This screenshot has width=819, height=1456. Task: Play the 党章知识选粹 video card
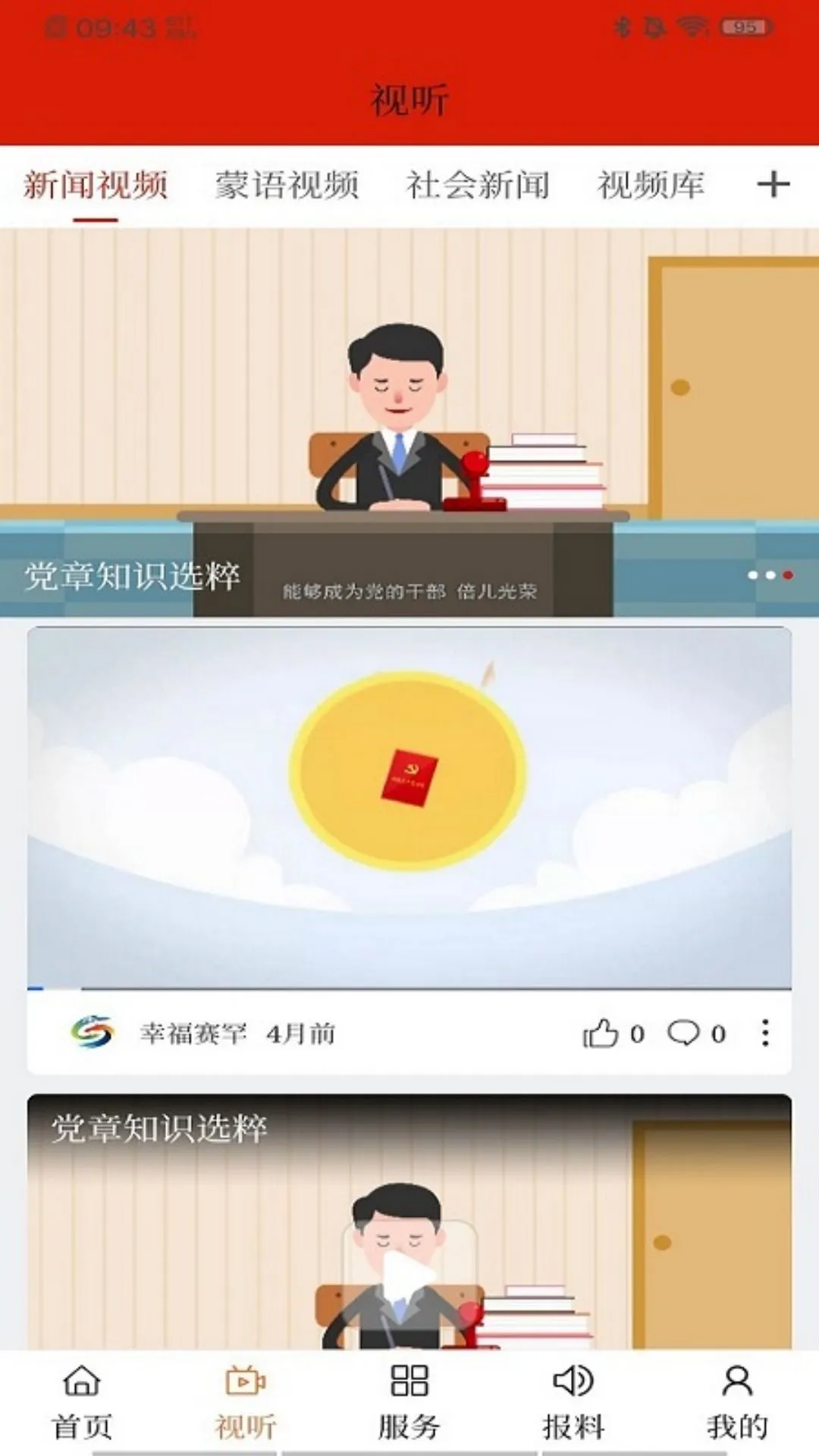coord(409,1274)
